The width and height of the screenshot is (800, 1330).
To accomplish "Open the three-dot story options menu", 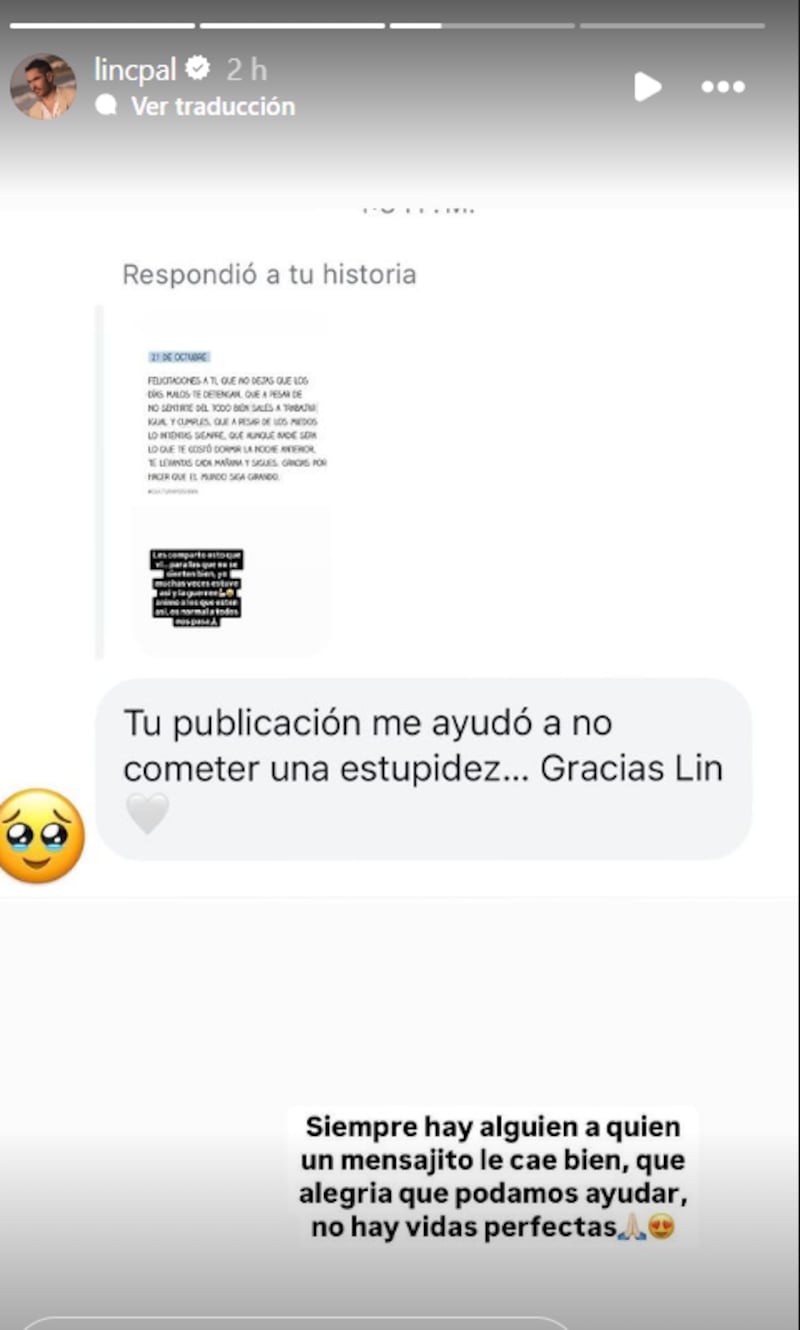I will click(x=723, y=87).
